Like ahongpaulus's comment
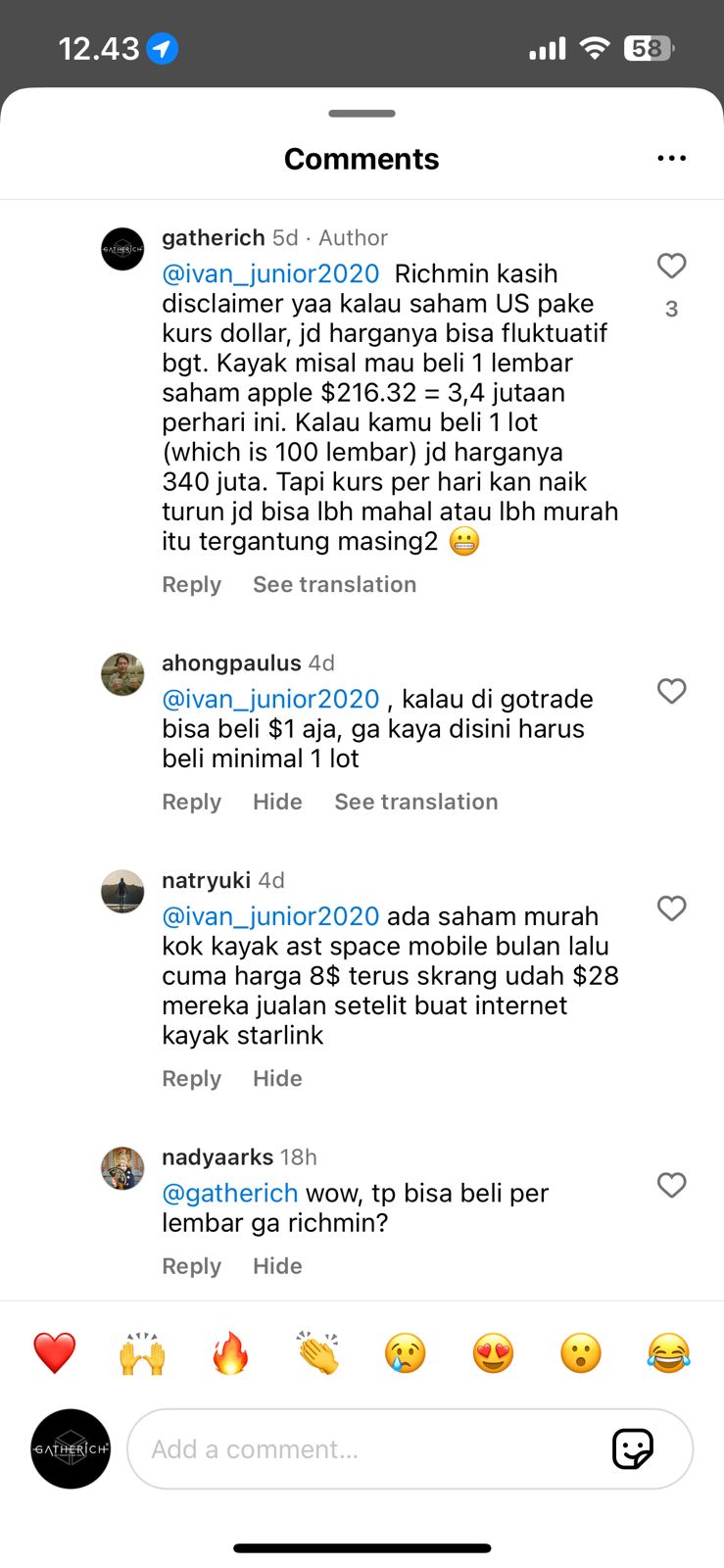 click(671, 691)
